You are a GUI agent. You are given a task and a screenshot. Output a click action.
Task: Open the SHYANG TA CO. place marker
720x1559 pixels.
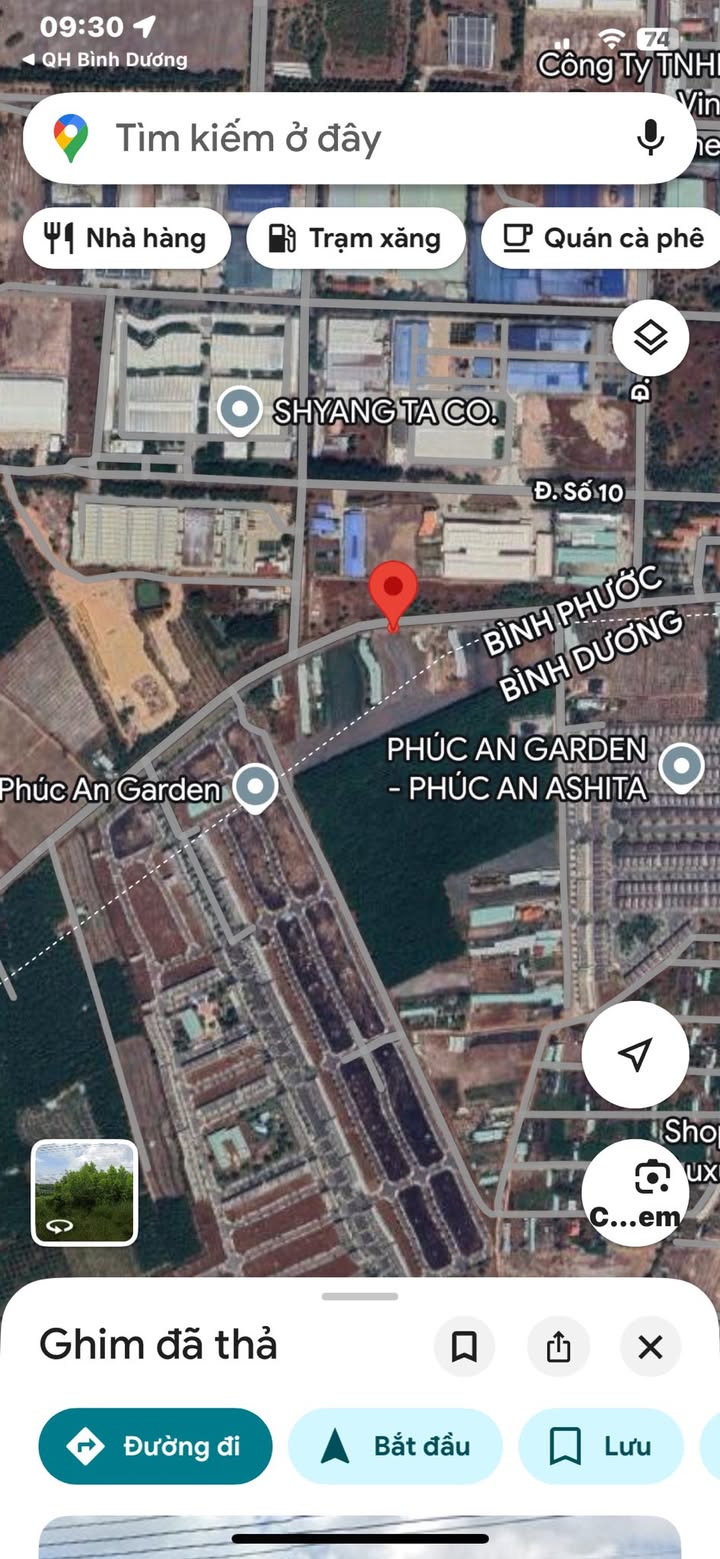[x=240, y=411]
